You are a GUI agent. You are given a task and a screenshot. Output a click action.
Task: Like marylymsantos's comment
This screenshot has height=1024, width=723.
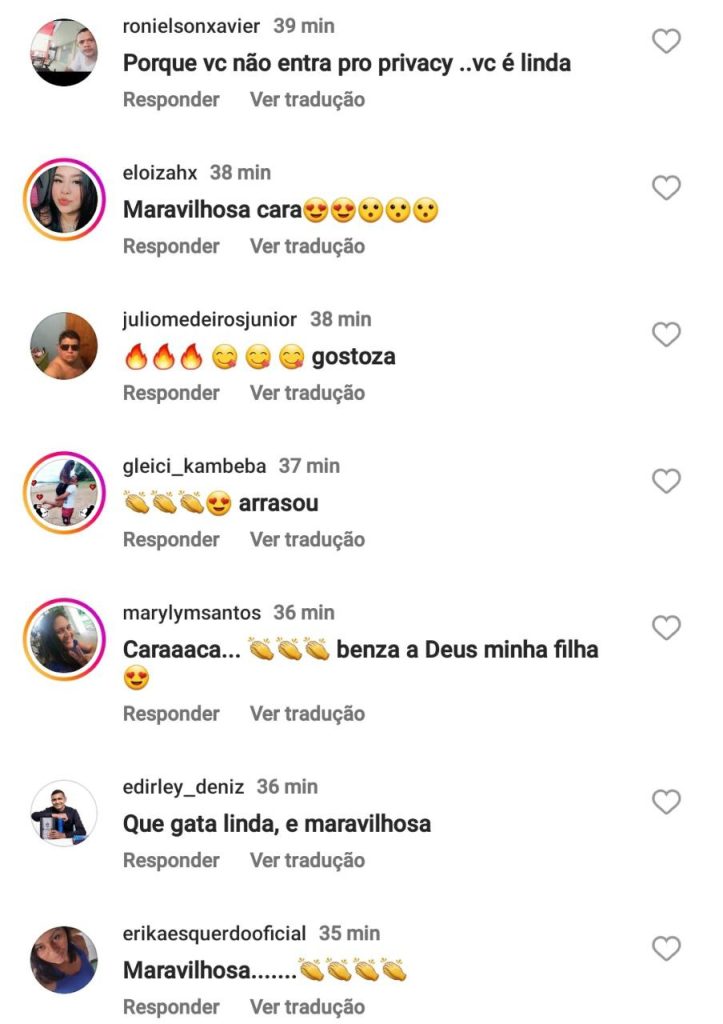(666, 628)
